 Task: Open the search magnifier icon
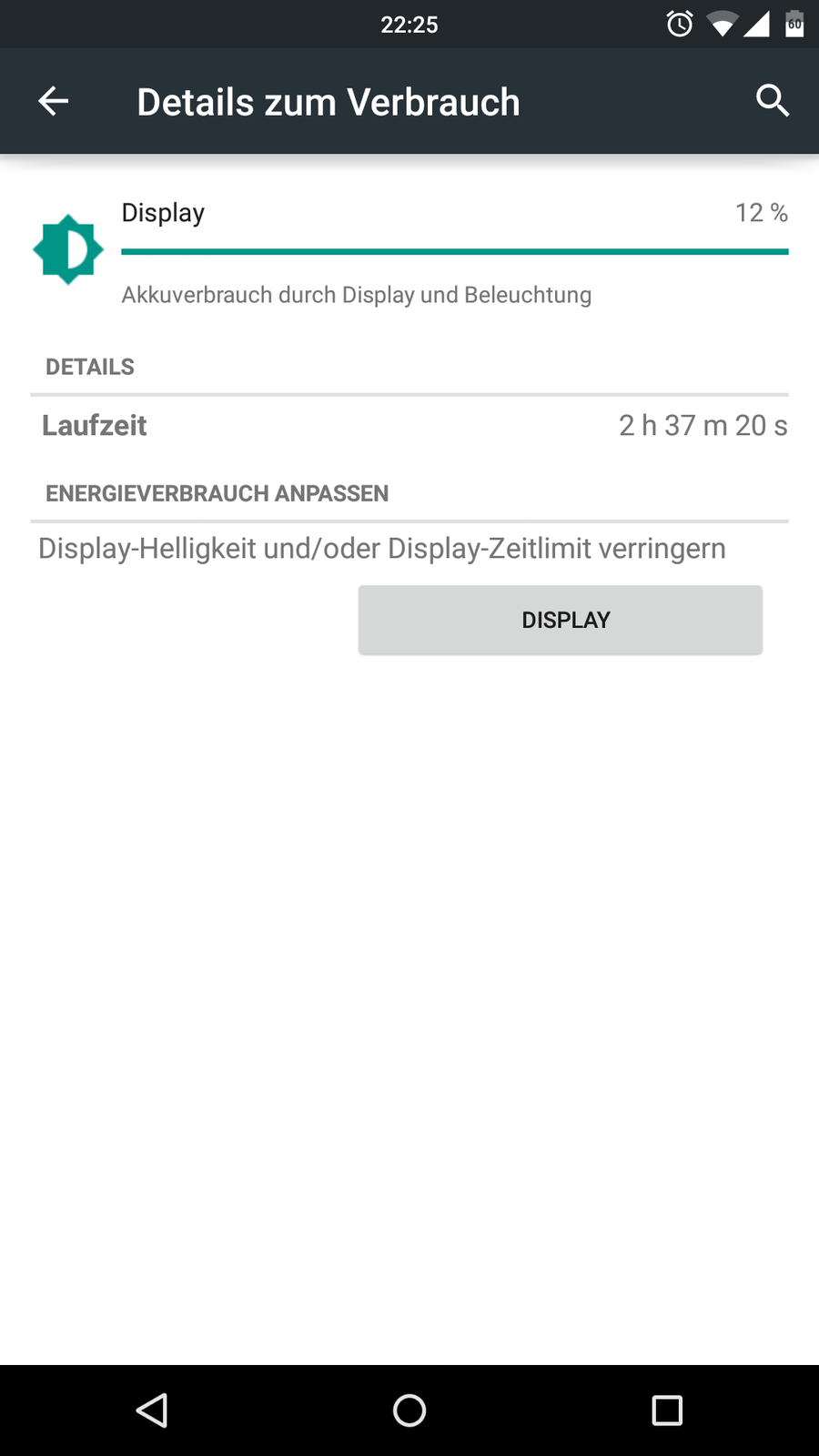coord(772,101)
